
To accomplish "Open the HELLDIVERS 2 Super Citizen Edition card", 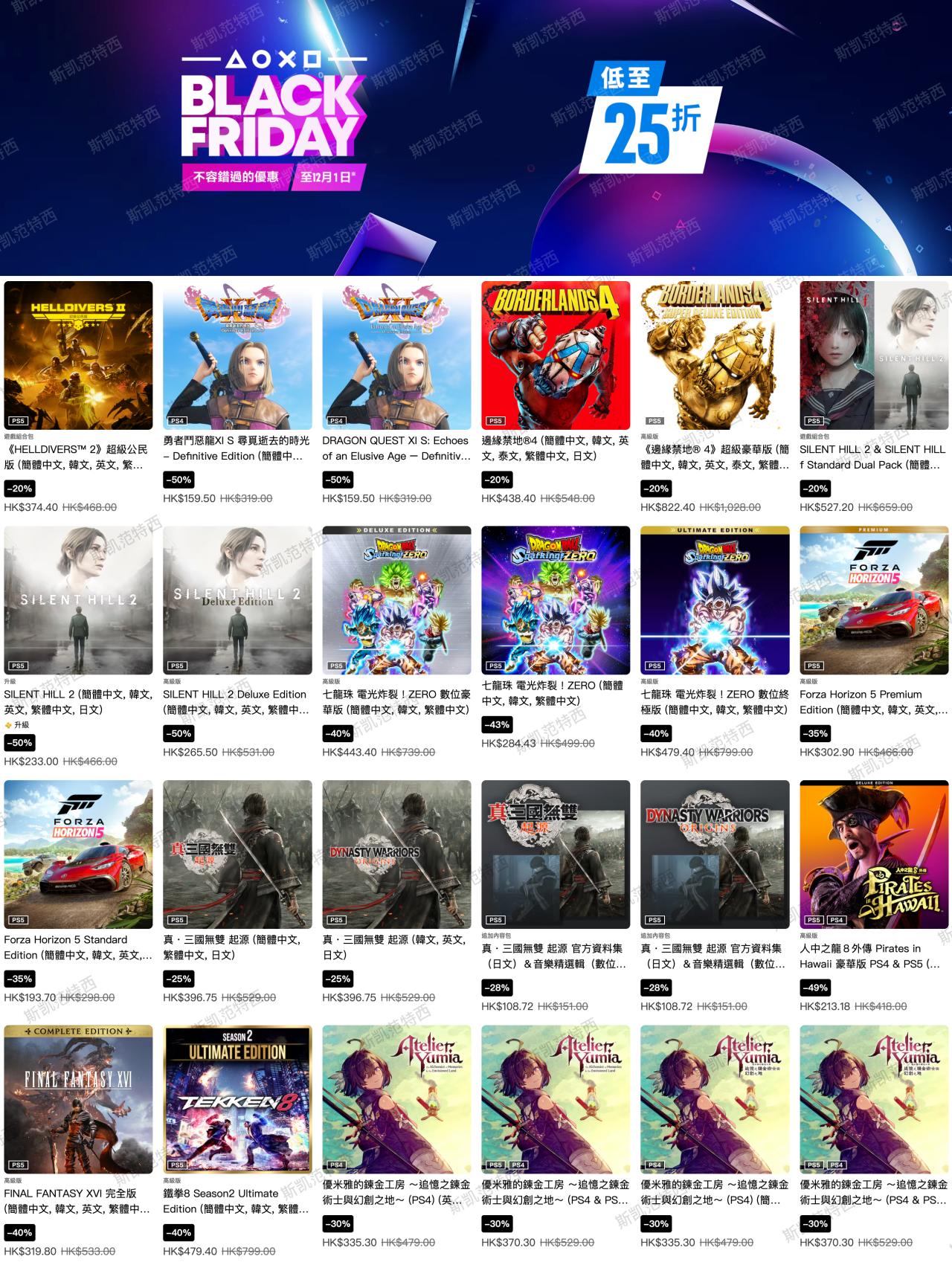I will (78, 355).
